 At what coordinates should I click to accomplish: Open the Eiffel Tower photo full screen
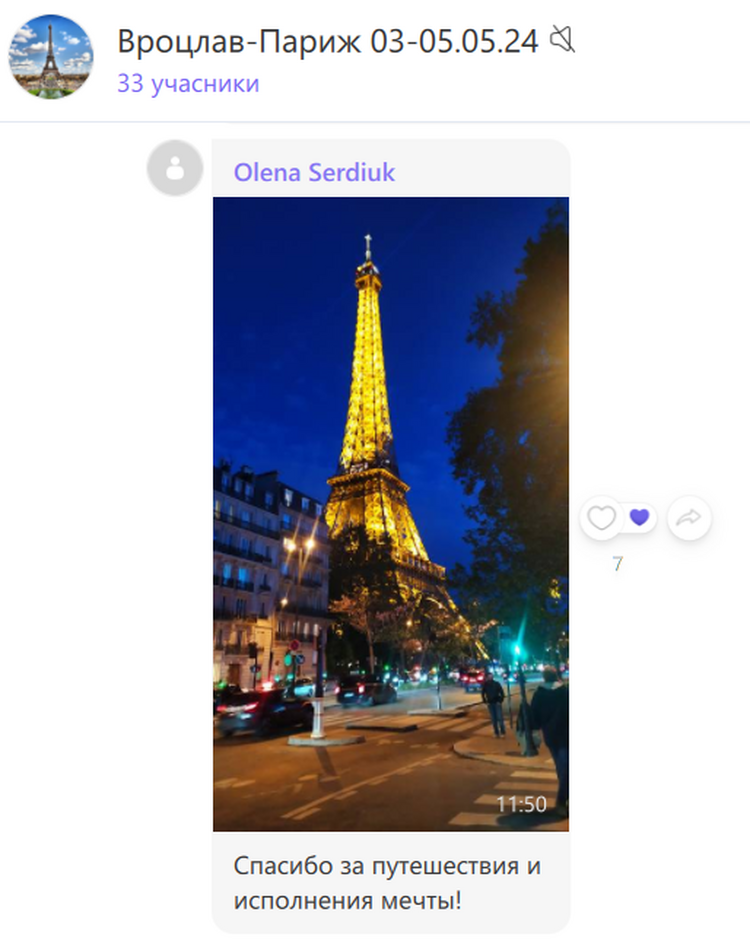pos(390,513)
